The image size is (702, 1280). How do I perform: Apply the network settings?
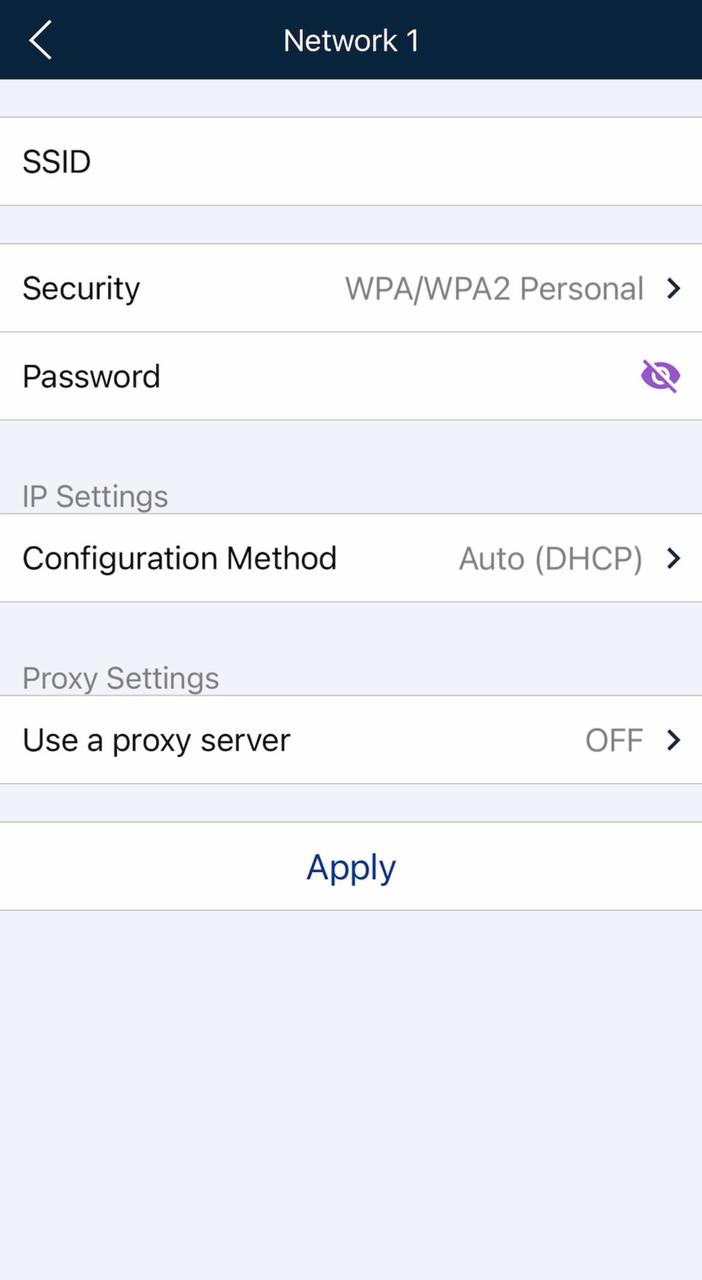click(x=351, y=867)
